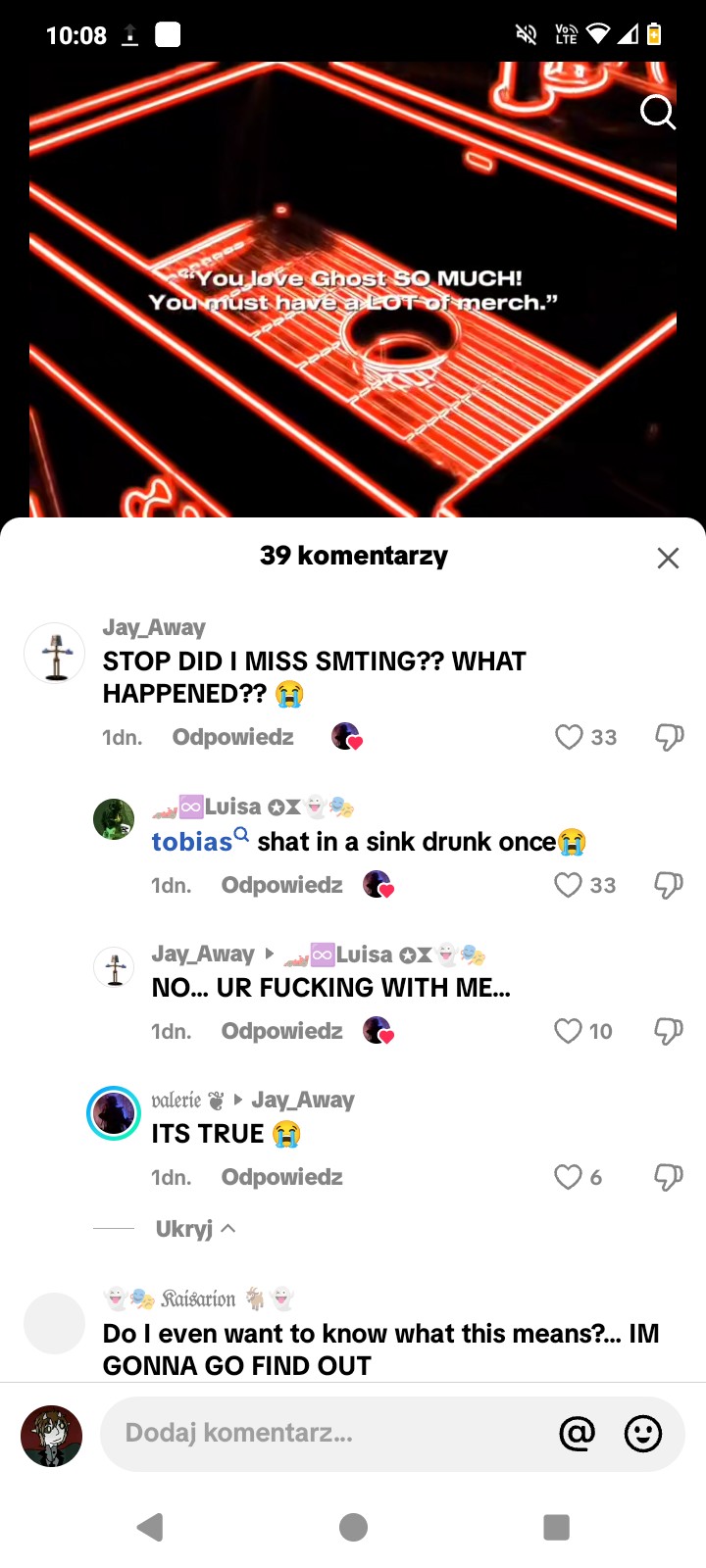The width and height of the screenshot is (706, 1568).
Task: Like Luisa's "shat in a sink" comment
Action: [x=569, y=885]
